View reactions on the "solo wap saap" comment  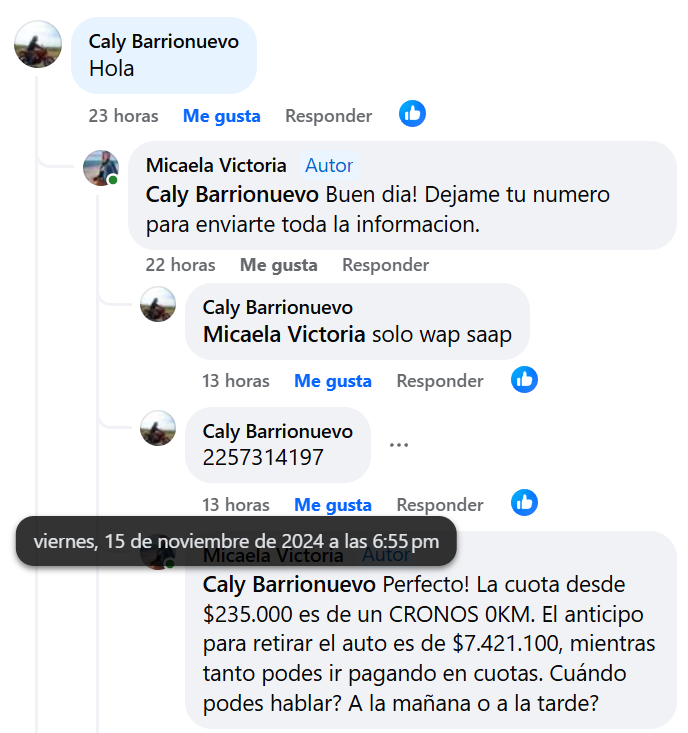524,379
